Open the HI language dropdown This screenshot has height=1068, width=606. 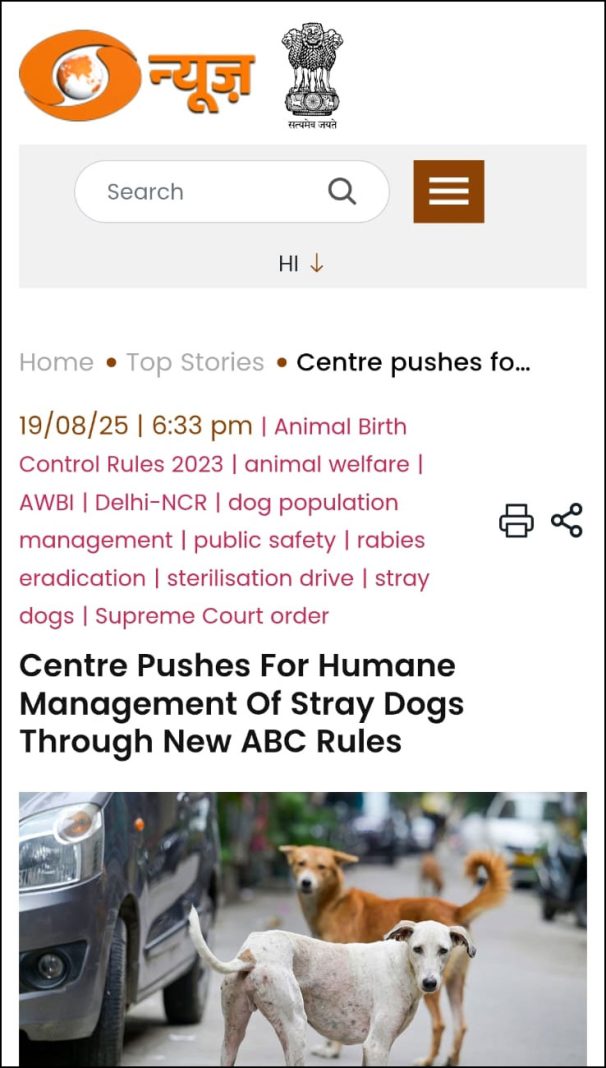pos(302,264)
